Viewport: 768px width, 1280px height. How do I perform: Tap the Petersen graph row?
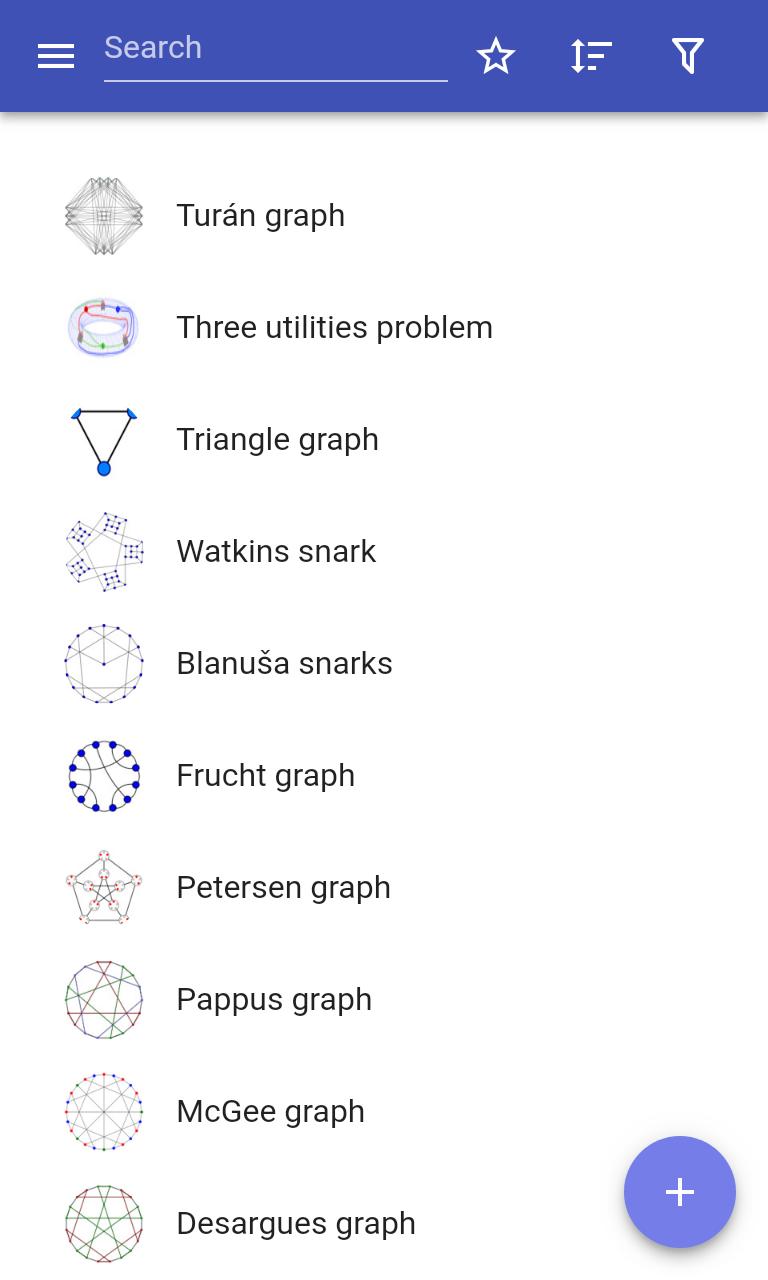(283, 888)
